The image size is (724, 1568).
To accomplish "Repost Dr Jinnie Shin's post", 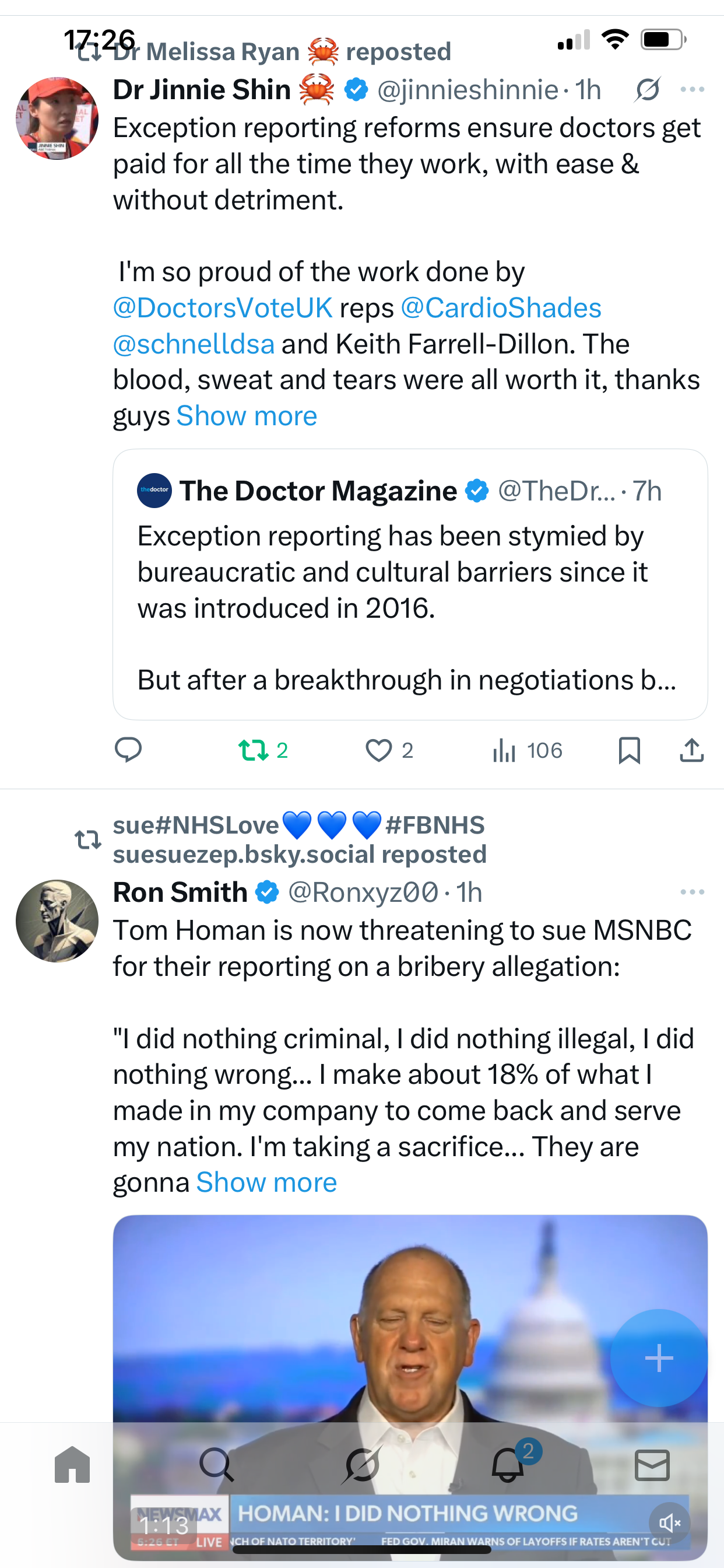I will [254, 750].
